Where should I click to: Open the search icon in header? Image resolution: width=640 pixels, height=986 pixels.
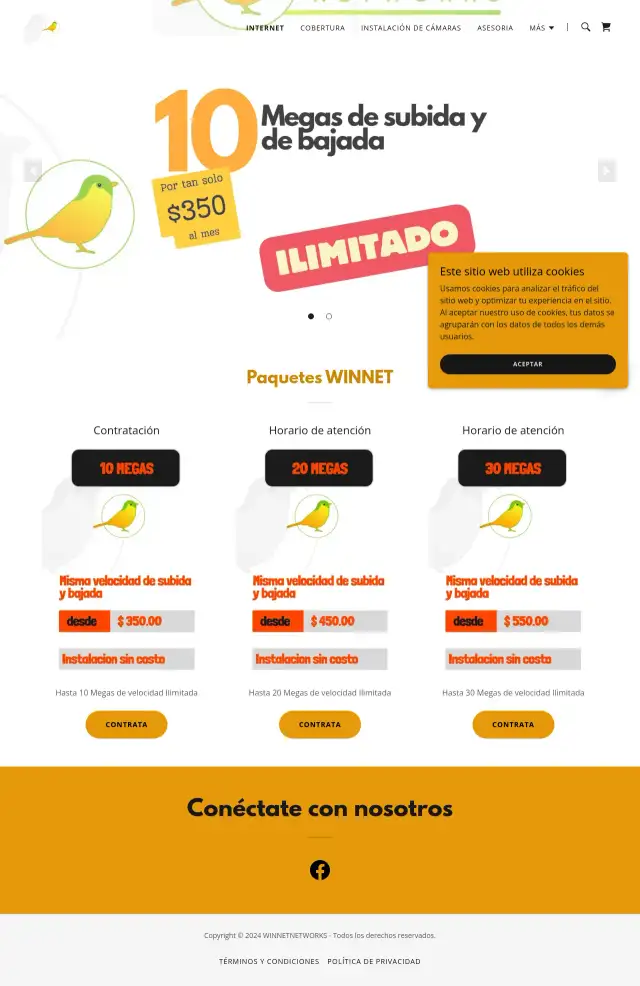tap(586, 27)
